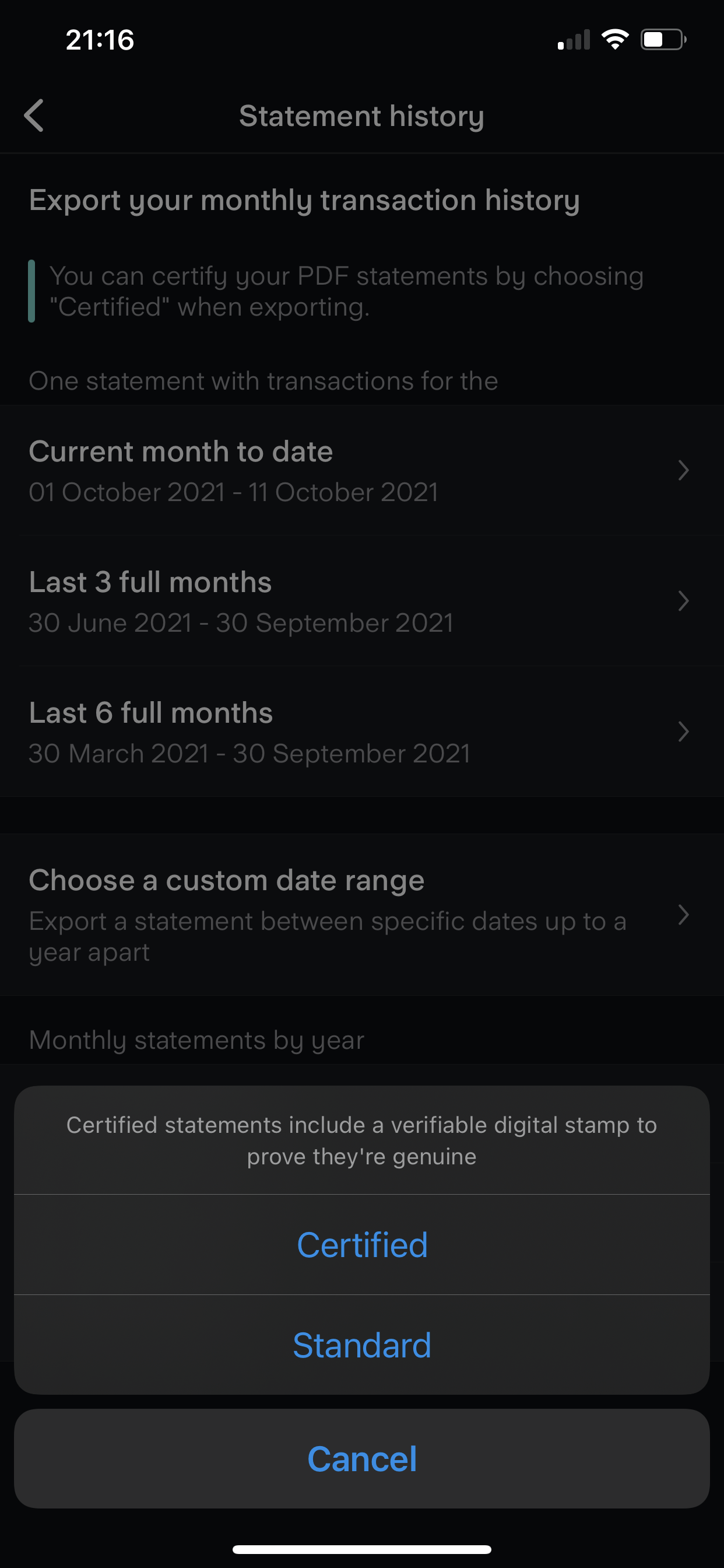724x1568 pixels.
Task: Go back from Statement history
Action: click(34, 116)
